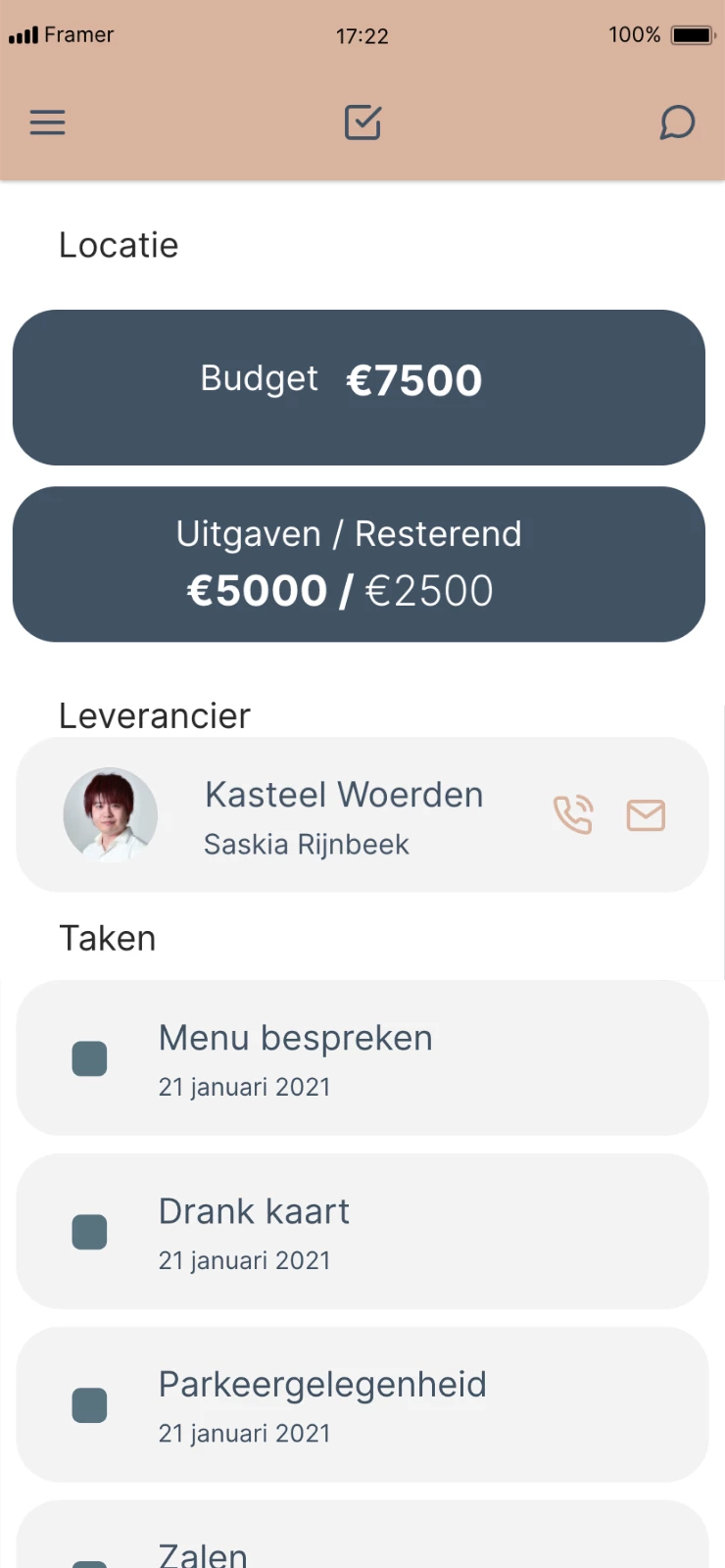Tap Saskia Rijnbeek's profile photo
The height and width of the screenshot is (1568, 725).
(110, 814)
